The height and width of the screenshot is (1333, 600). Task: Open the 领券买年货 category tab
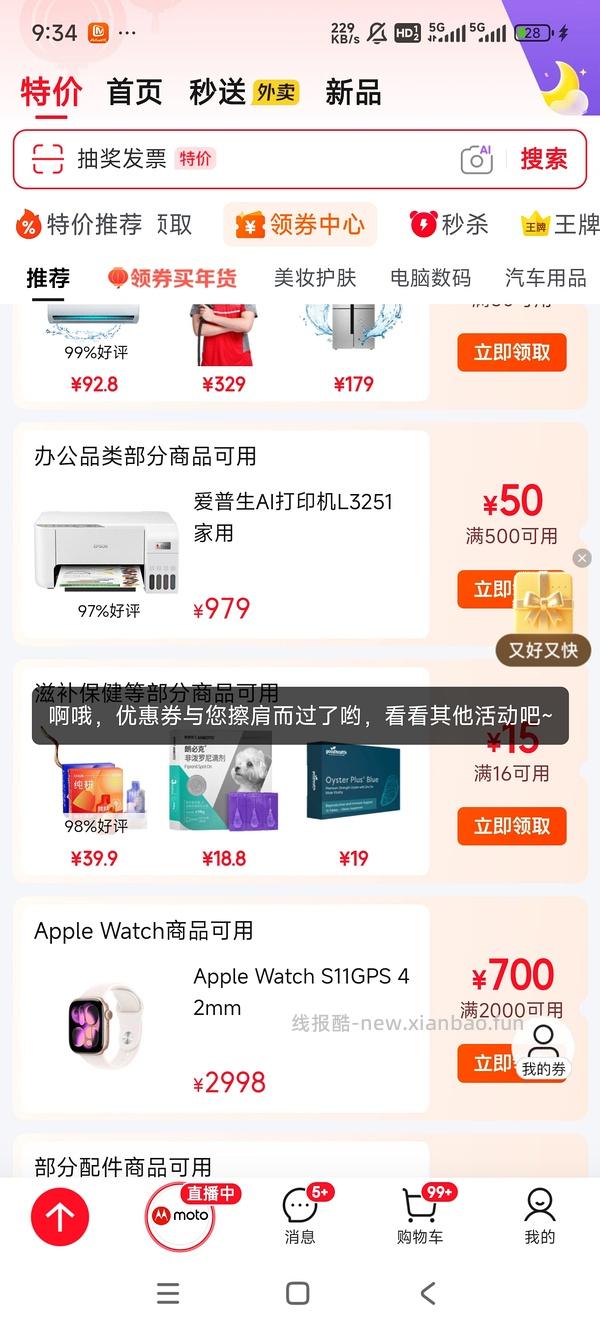[173, 278]
